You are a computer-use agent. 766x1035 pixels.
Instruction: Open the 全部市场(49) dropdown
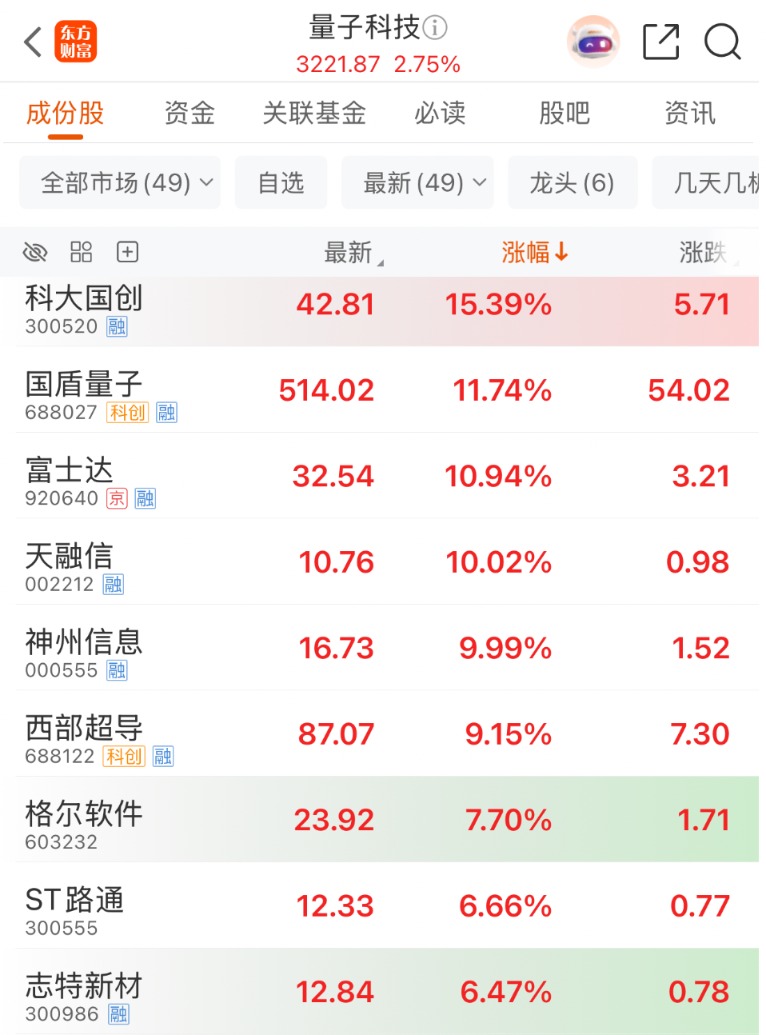coord(119,182)
